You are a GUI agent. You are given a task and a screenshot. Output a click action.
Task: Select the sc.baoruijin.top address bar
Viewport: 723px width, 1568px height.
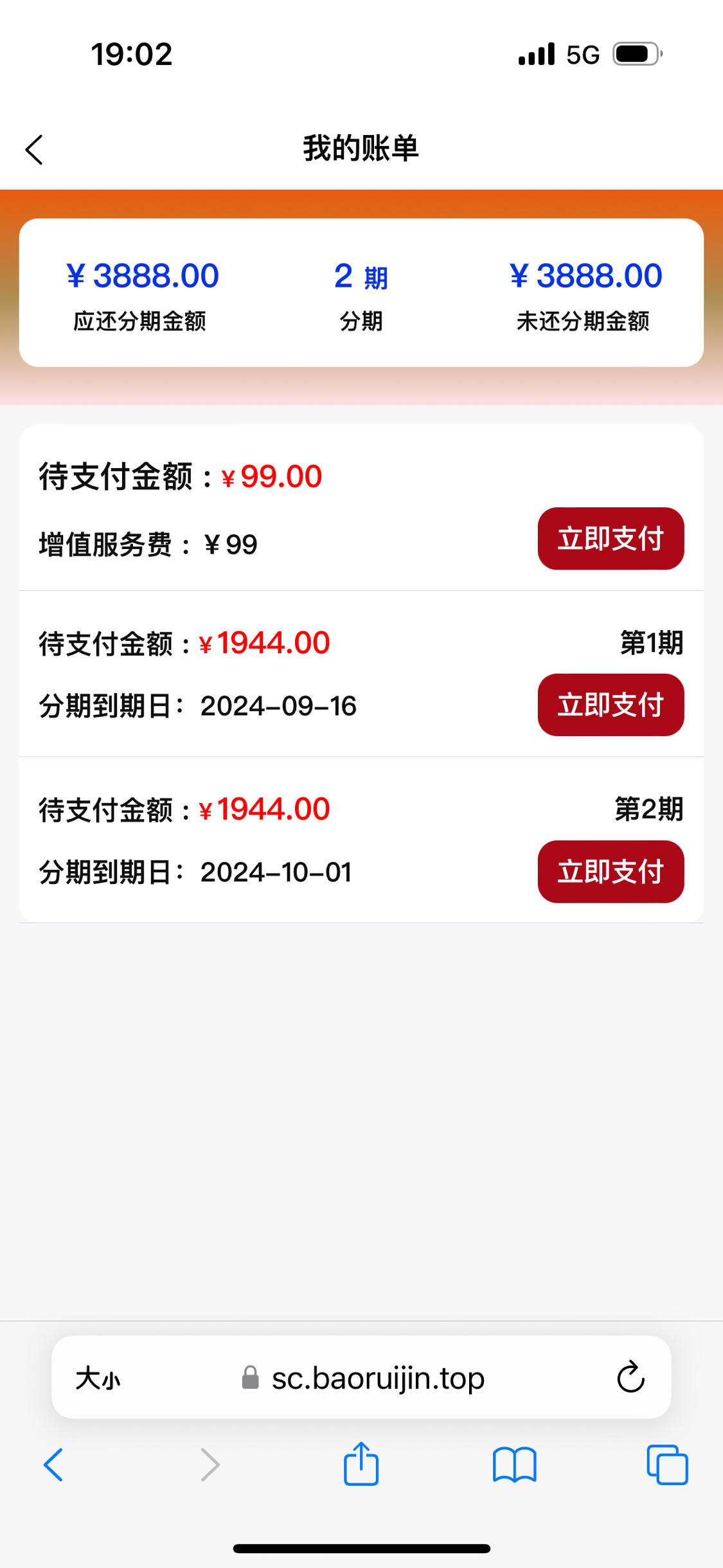(362, 1378)
